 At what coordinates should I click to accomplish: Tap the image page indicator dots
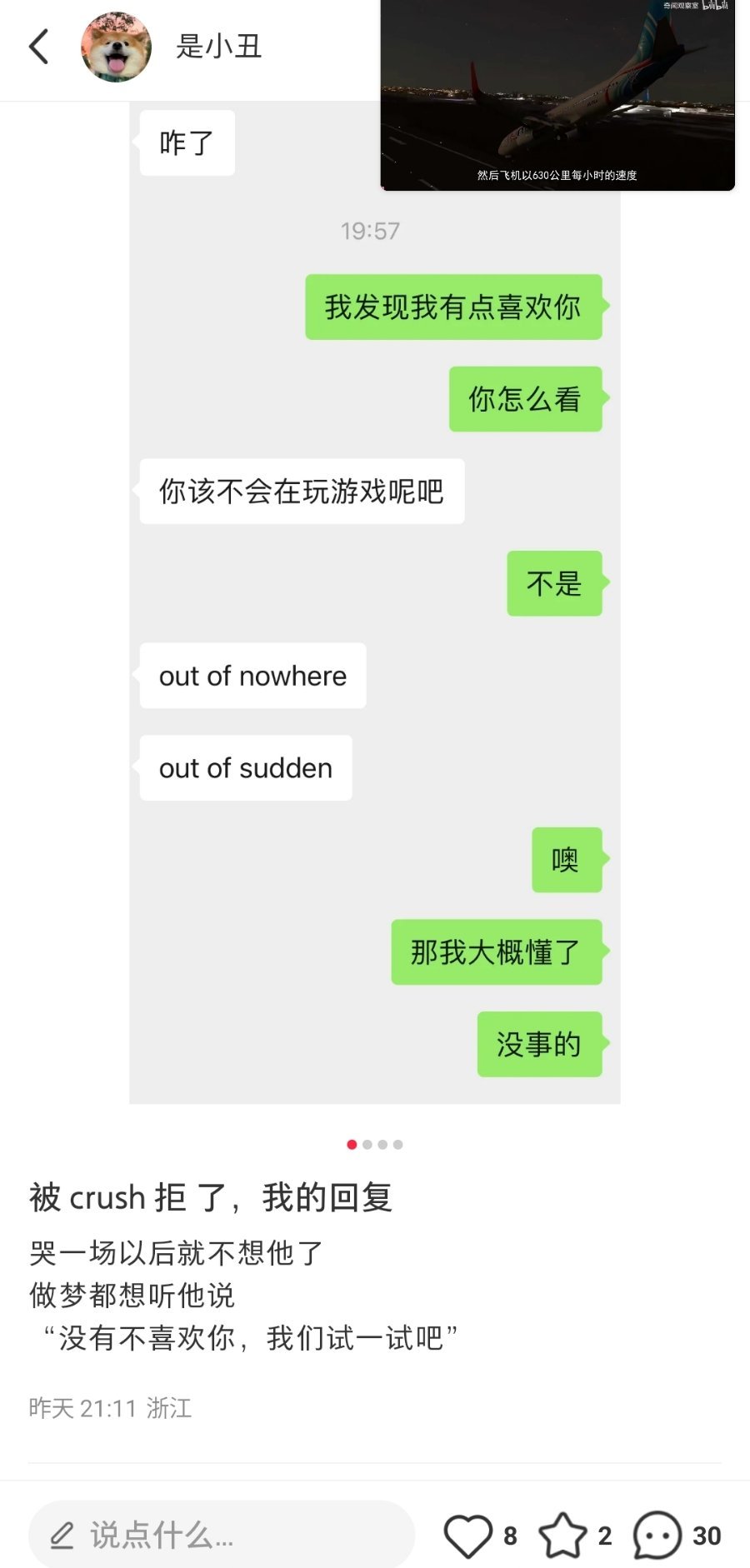click(x=375, y=1144)
